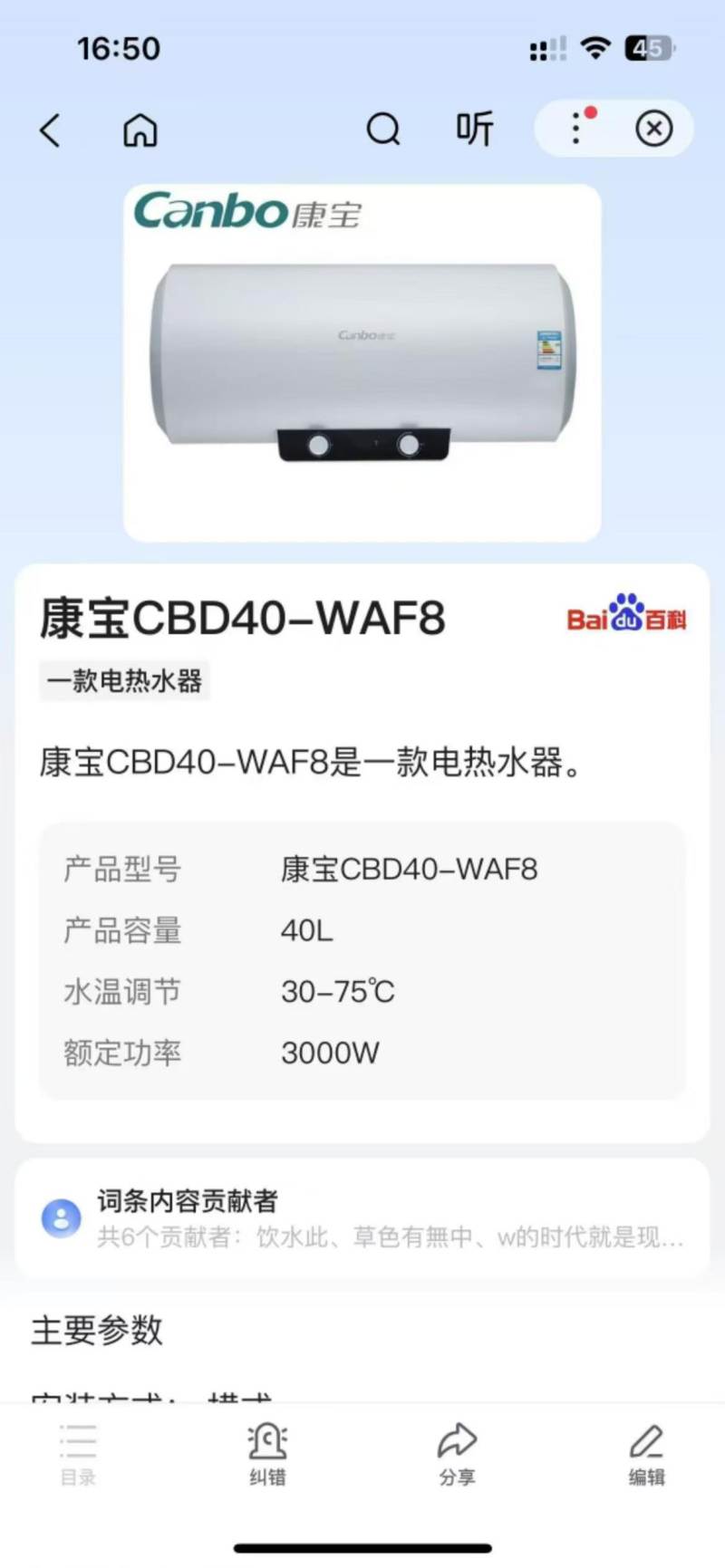Open the home page icon
The image size is (725, 1568).
pyautogui.click(x=140, y=130)
